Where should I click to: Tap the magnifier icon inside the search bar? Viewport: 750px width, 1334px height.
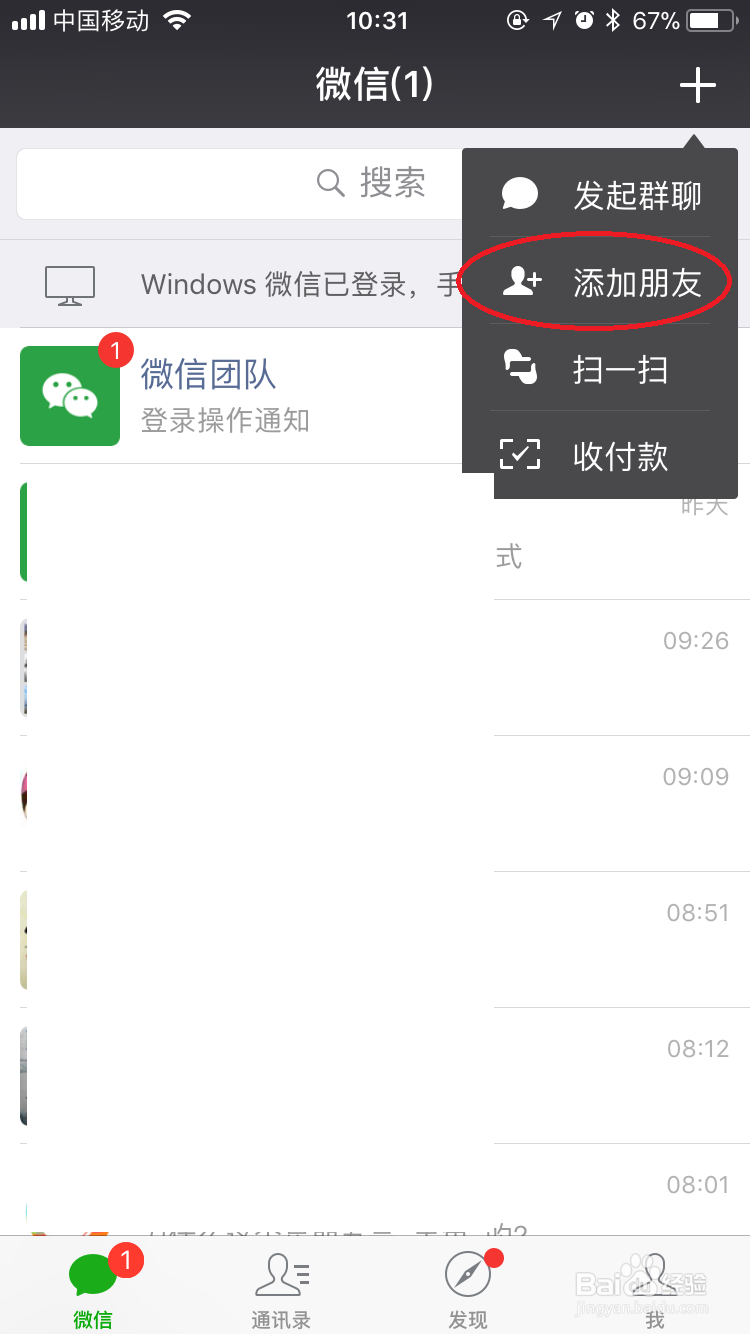329,183
